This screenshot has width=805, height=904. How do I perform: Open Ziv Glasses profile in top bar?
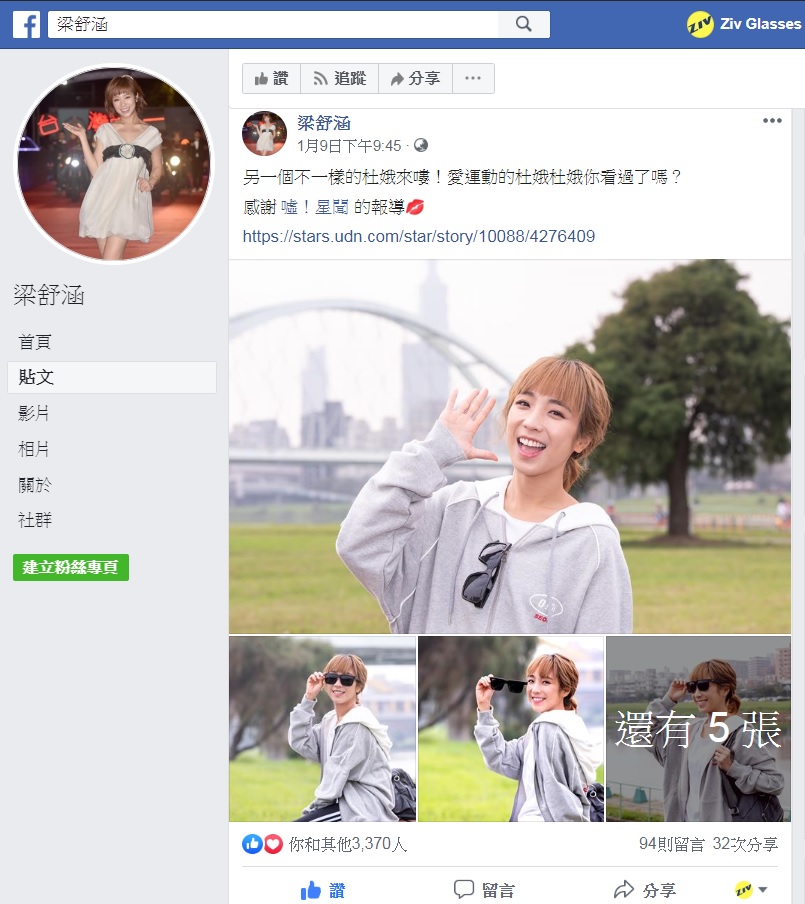745,24
